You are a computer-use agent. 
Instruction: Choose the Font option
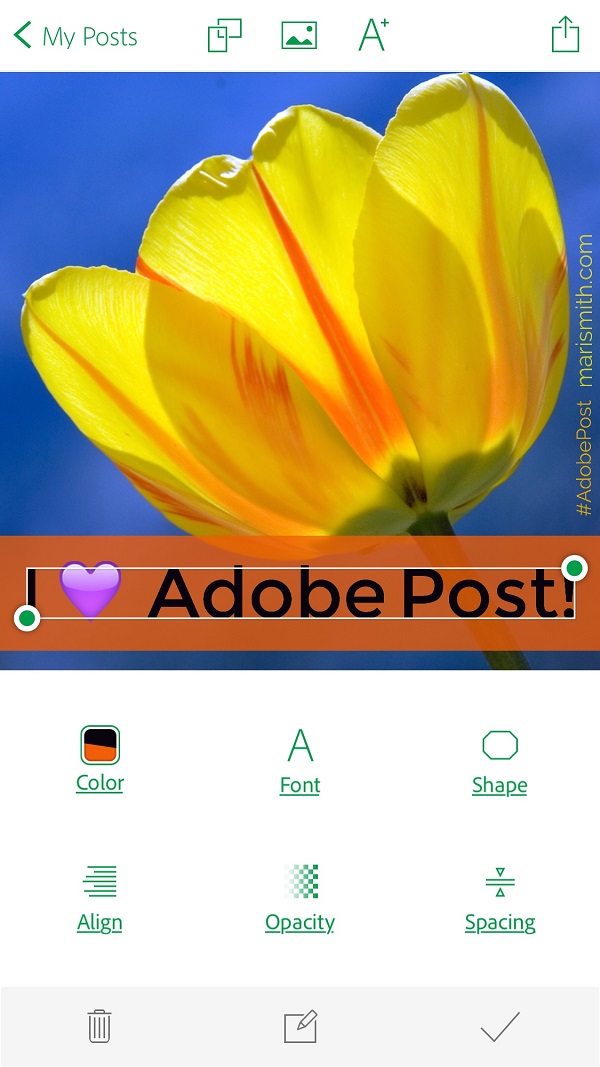(x=300, y=761)
